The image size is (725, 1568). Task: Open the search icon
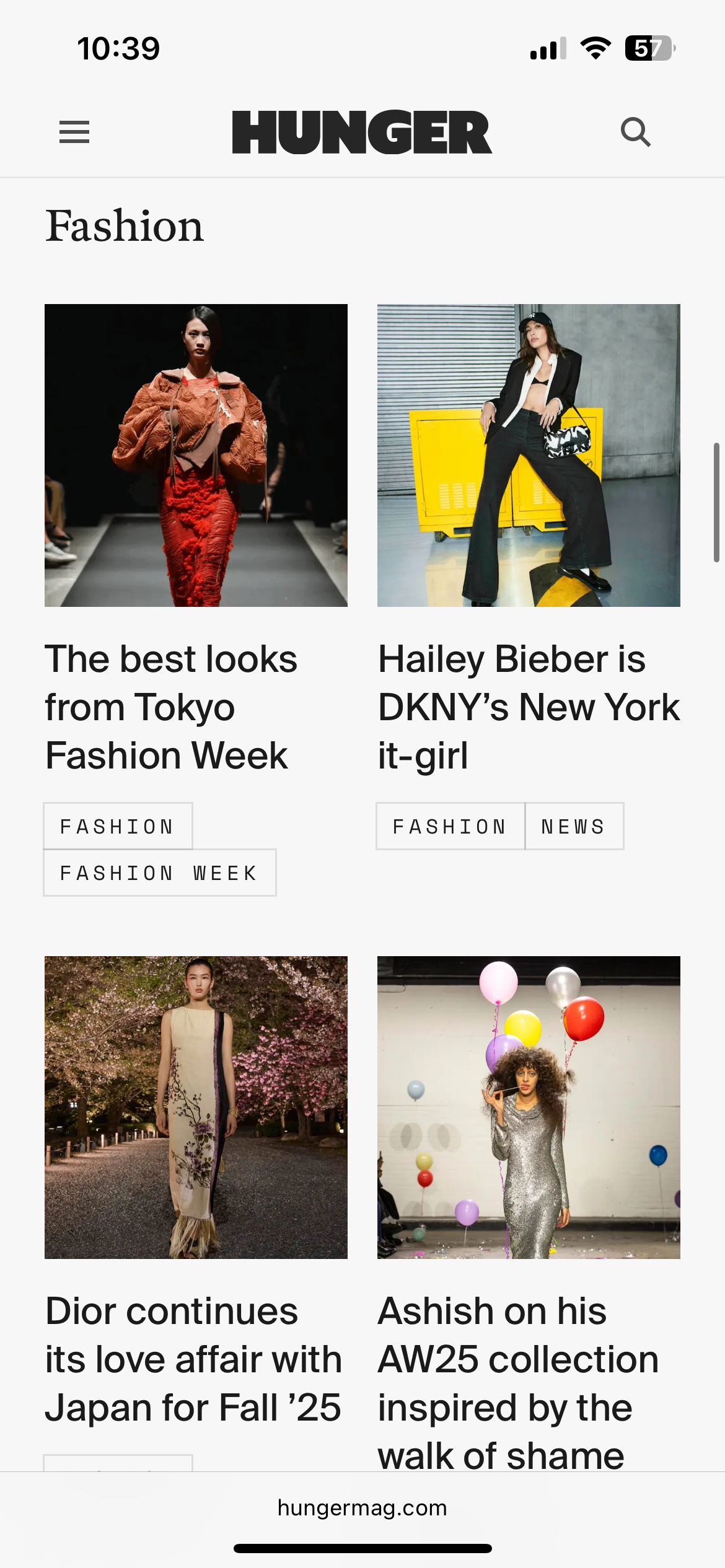pyautogui.click(x=635, y=132)
